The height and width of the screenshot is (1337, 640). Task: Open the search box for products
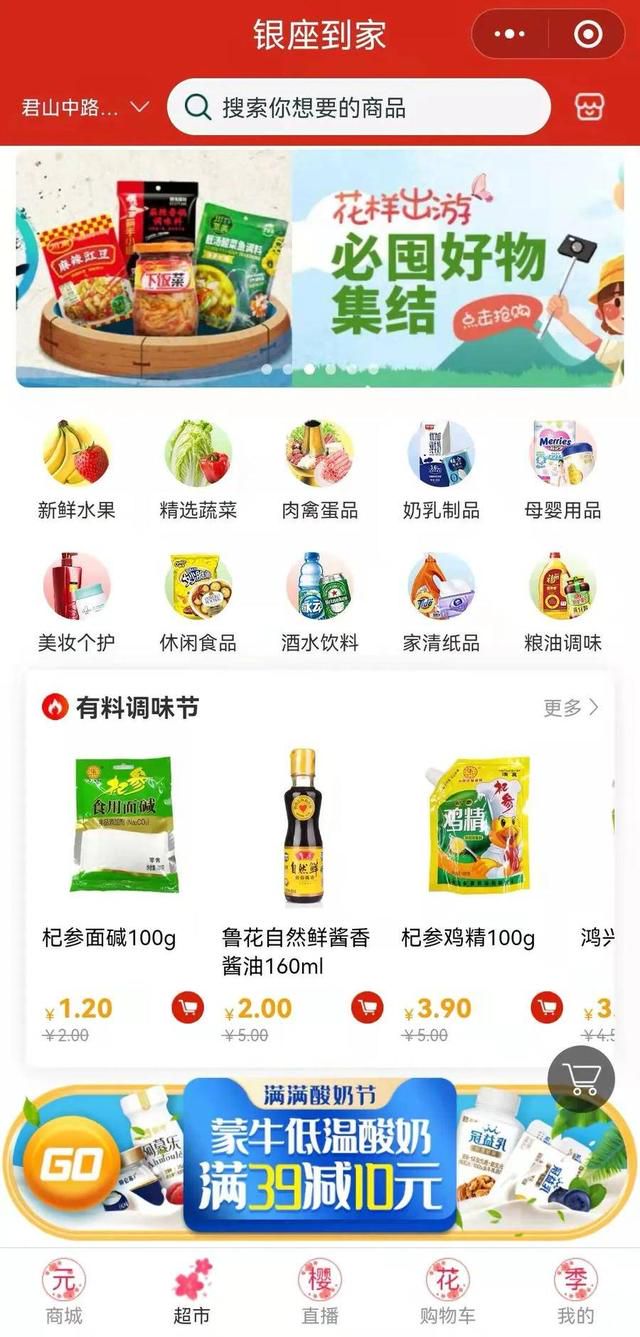(358, 107)
